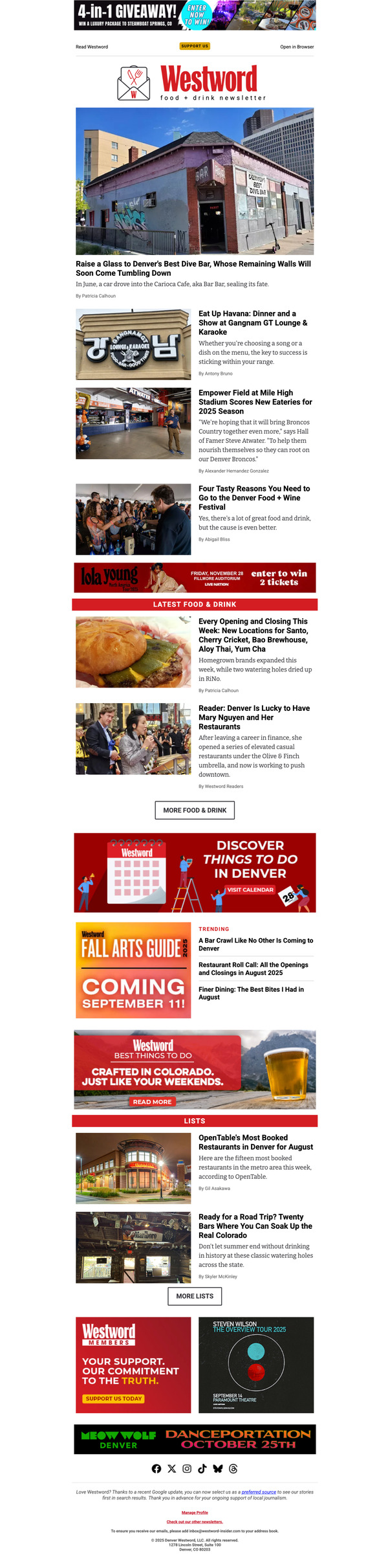Open trending Bar Crawl article
The height and width of the screenshot is (1568, 388).
[x=255, y=944]
